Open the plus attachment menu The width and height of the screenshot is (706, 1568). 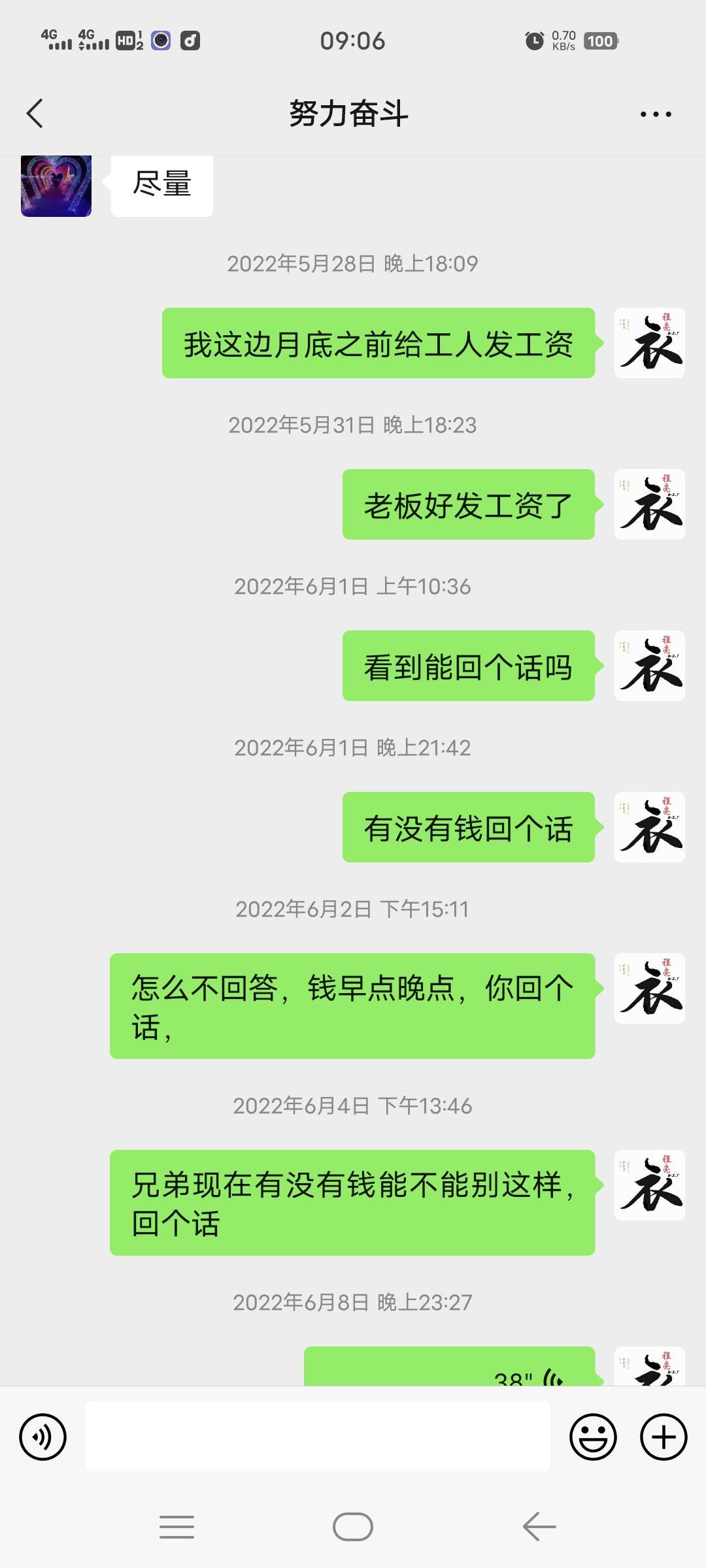[x=663, y=1437]
